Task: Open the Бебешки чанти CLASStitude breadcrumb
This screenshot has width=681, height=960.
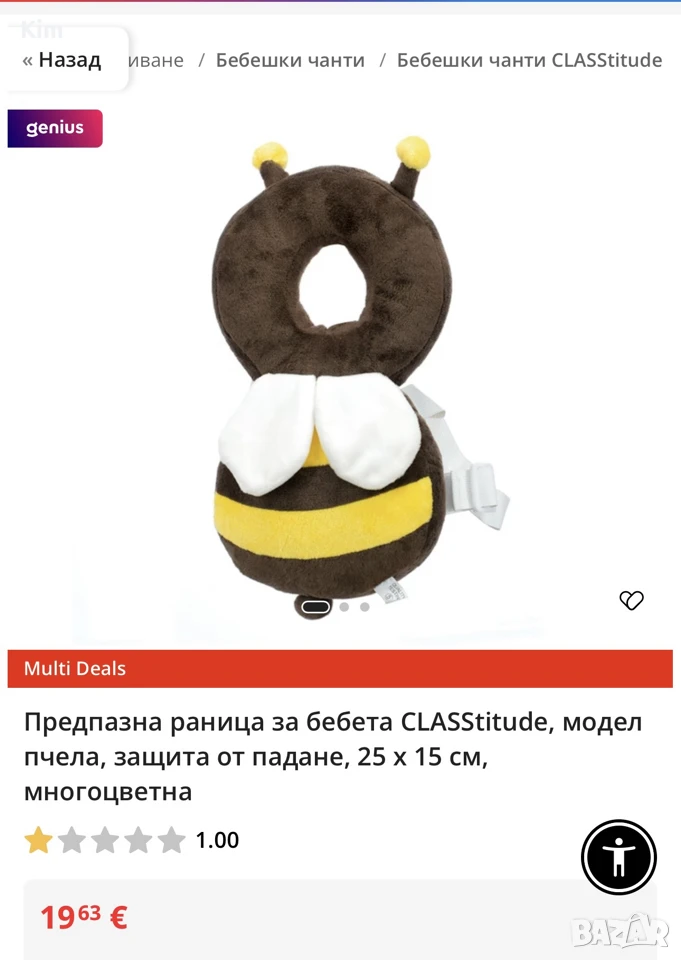Action: click(x=529, y=60)
